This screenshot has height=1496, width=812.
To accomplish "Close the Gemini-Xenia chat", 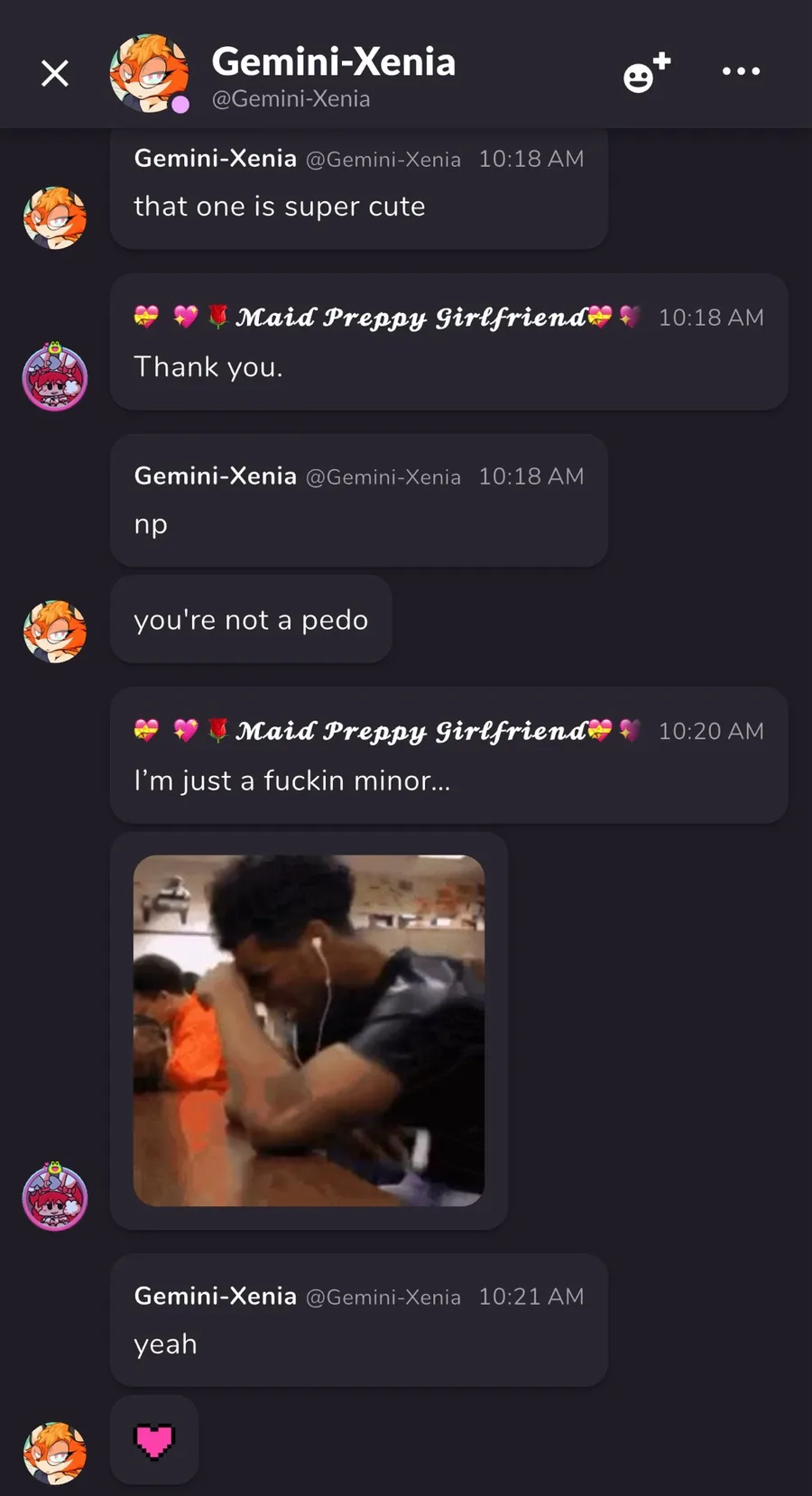I will coord(55,73).
